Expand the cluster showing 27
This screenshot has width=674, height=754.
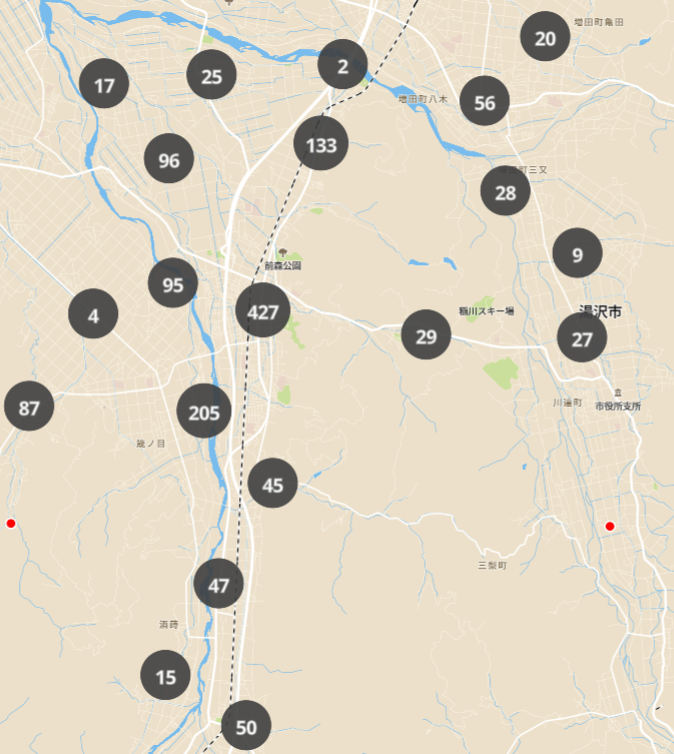(582, 338)
